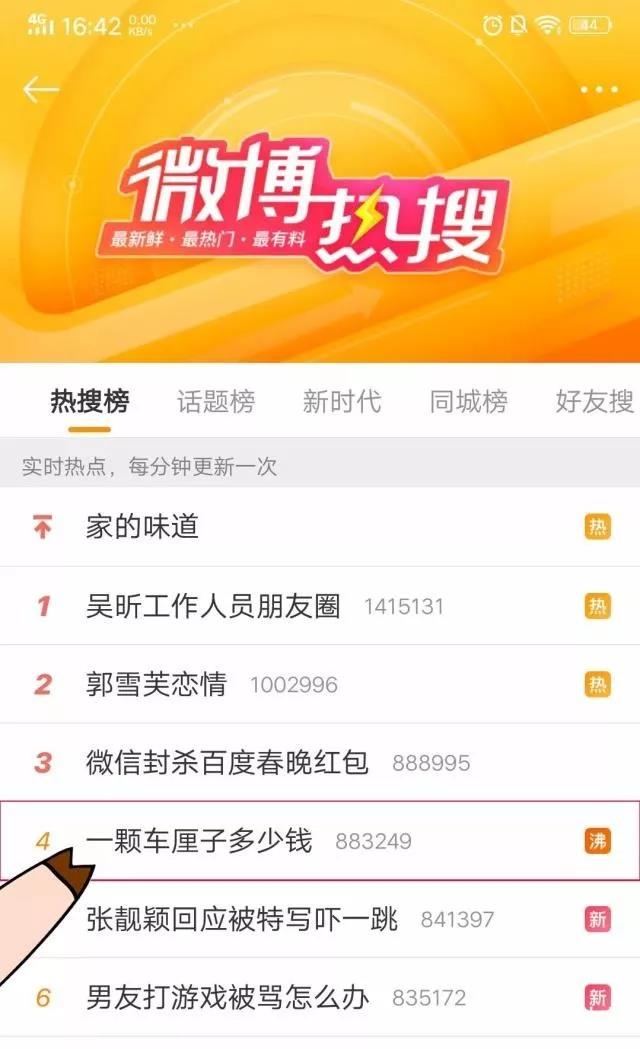Open the three-dot overflow menu
Screen dimensions: 640x1049
tap(599, 90)
